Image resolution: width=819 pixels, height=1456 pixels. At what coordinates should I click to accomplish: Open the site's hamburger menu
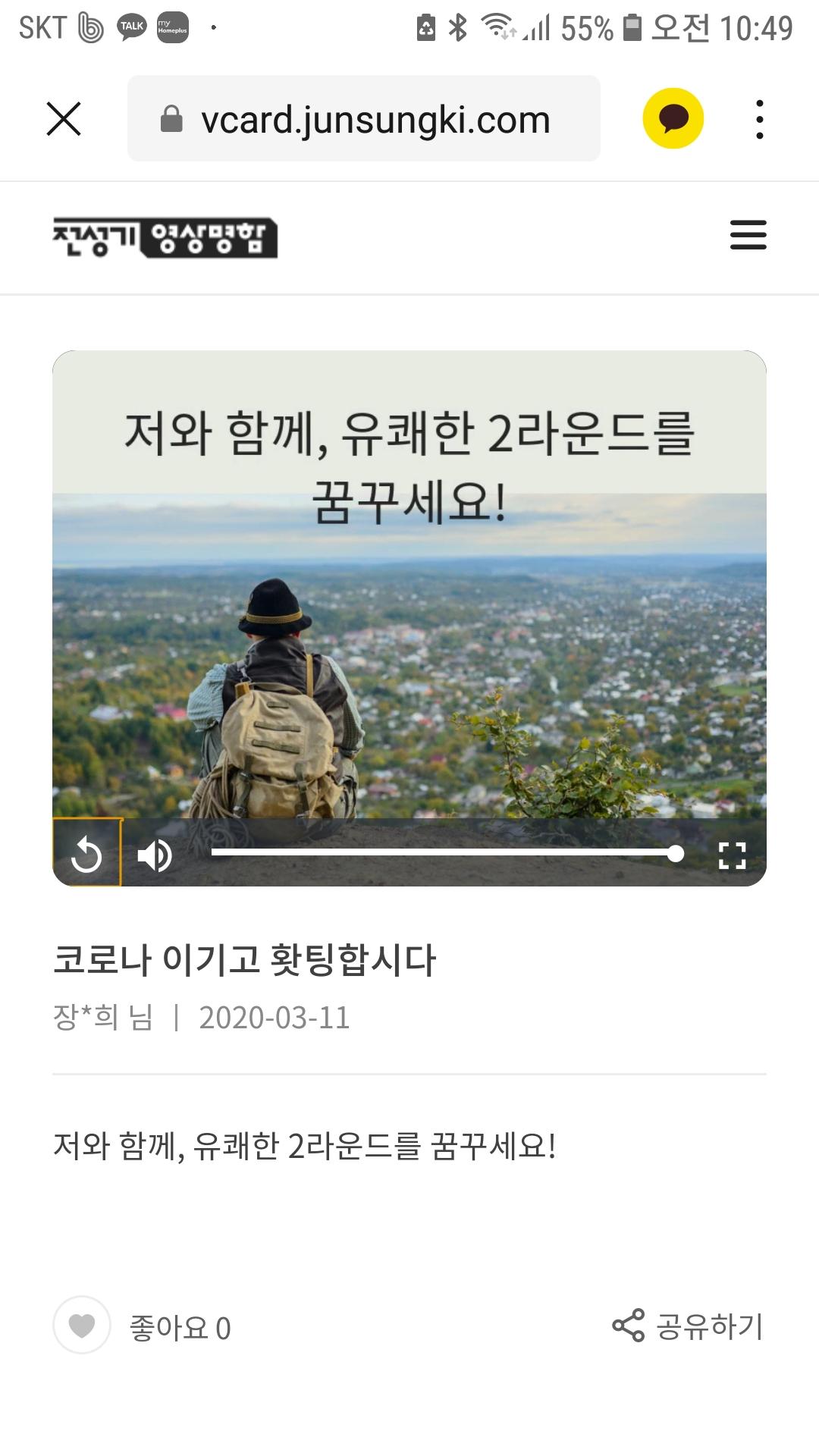pos(748,235)
